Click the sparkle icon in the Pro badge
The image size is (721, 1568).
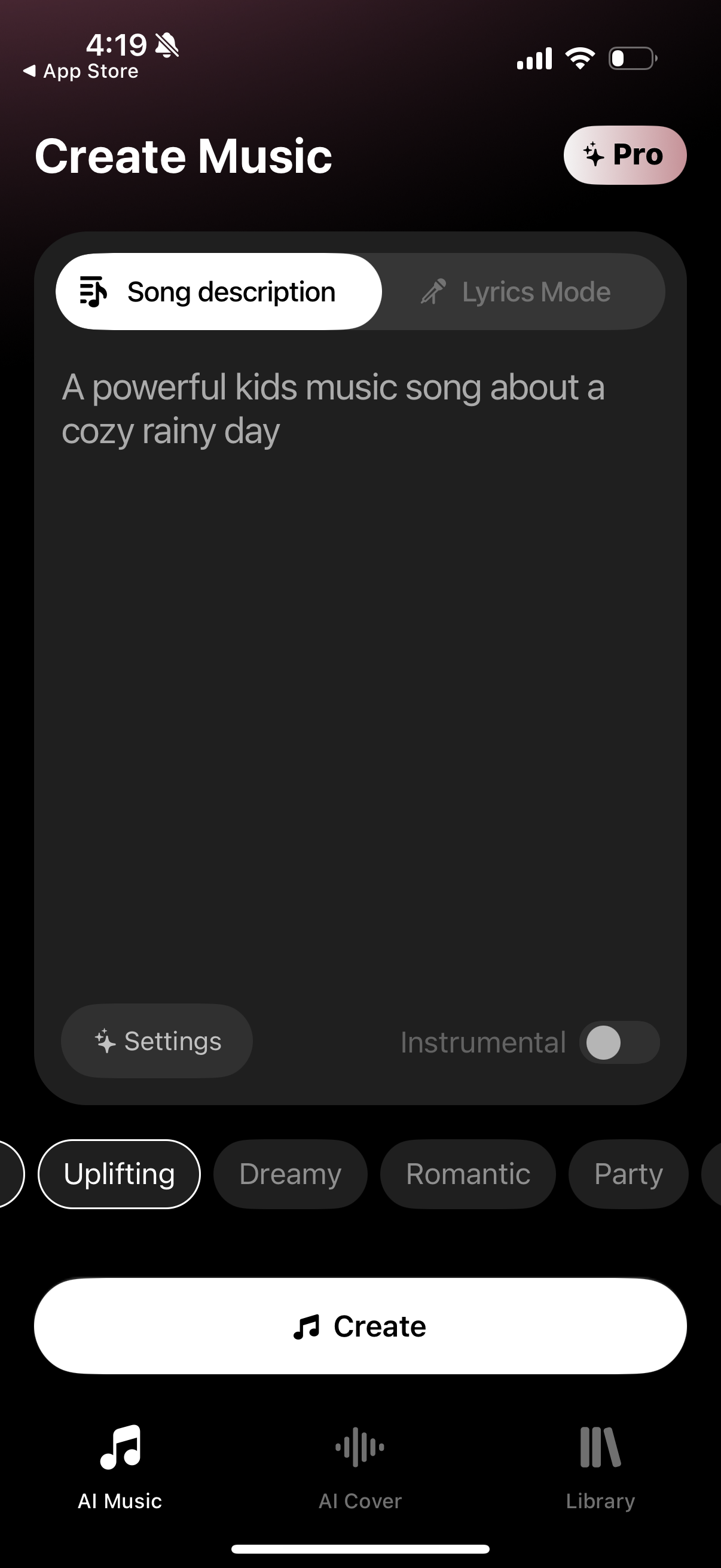[x=591, y=155]
